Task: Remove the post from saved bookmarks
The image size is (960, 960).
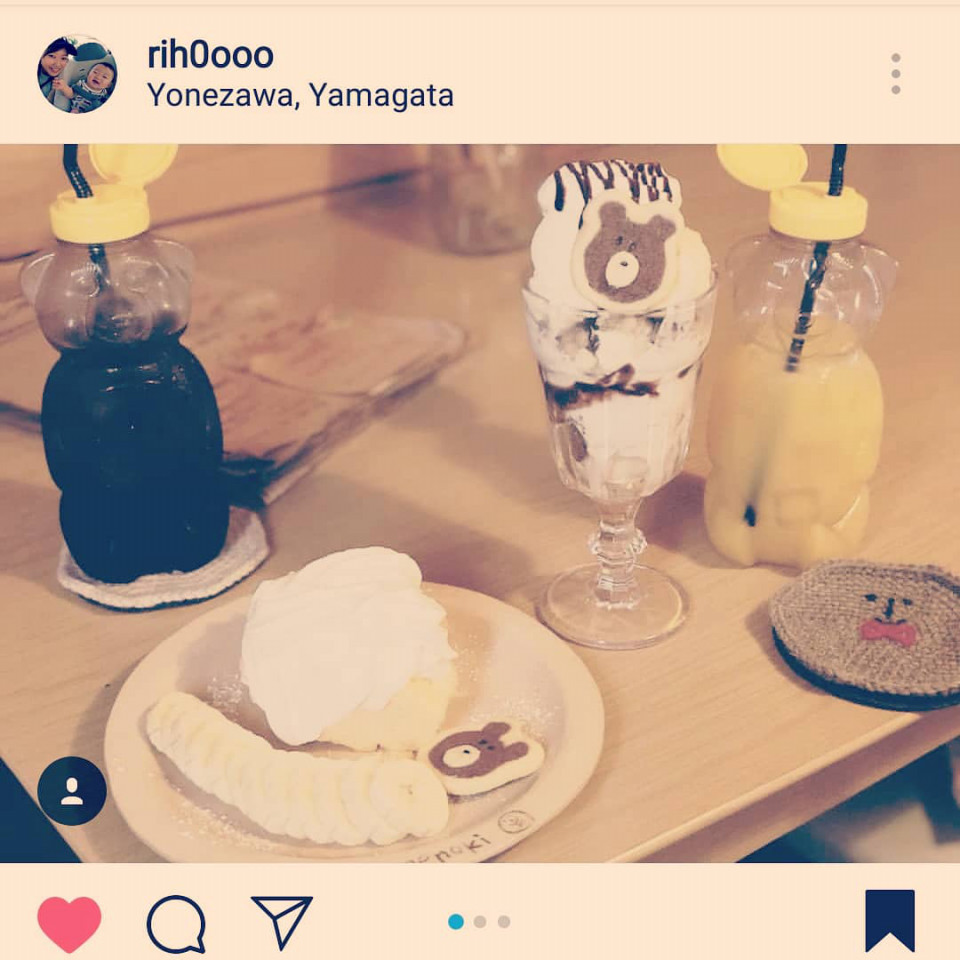Action: pos(889,920)
